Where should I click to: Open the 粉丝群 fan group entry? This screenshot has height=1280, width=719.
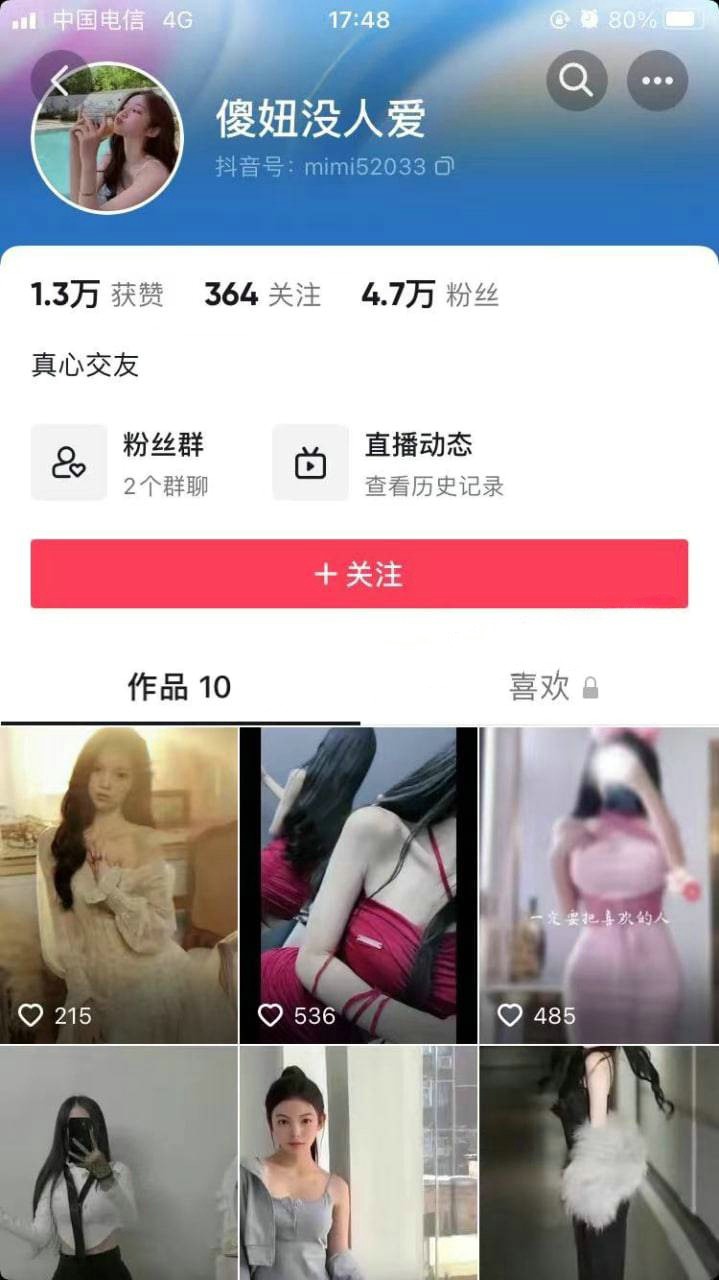coord(120,462)
